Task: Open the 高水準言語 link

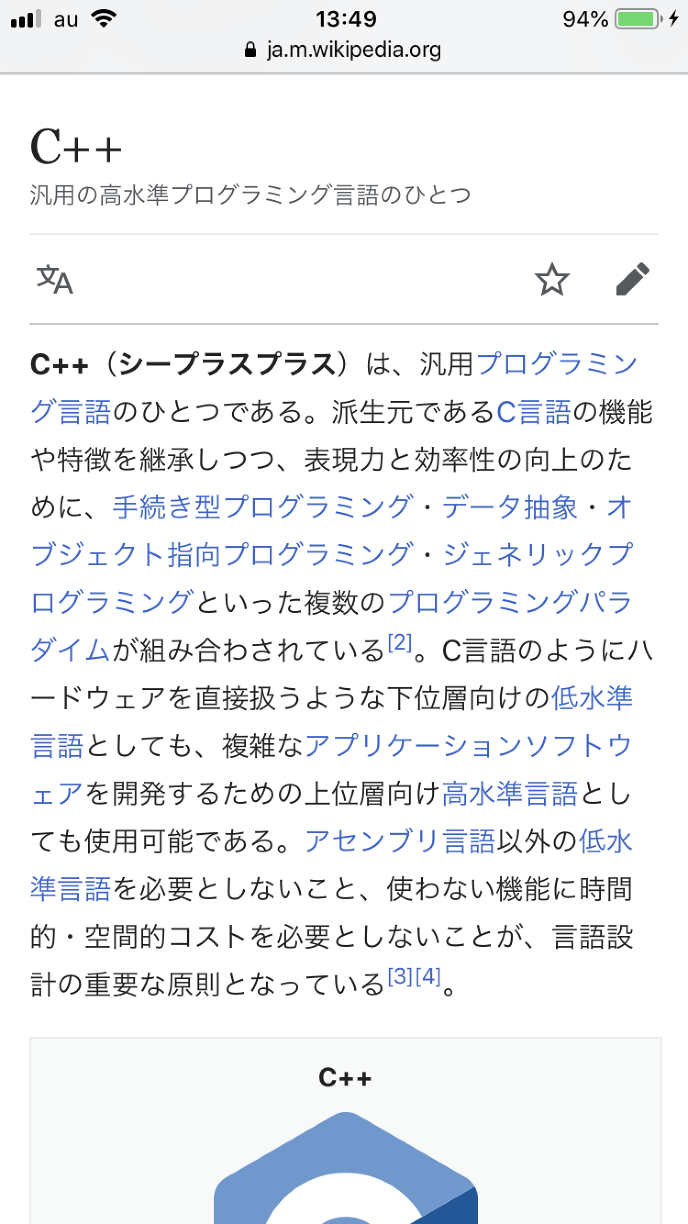Action: (x=510, y=792)
